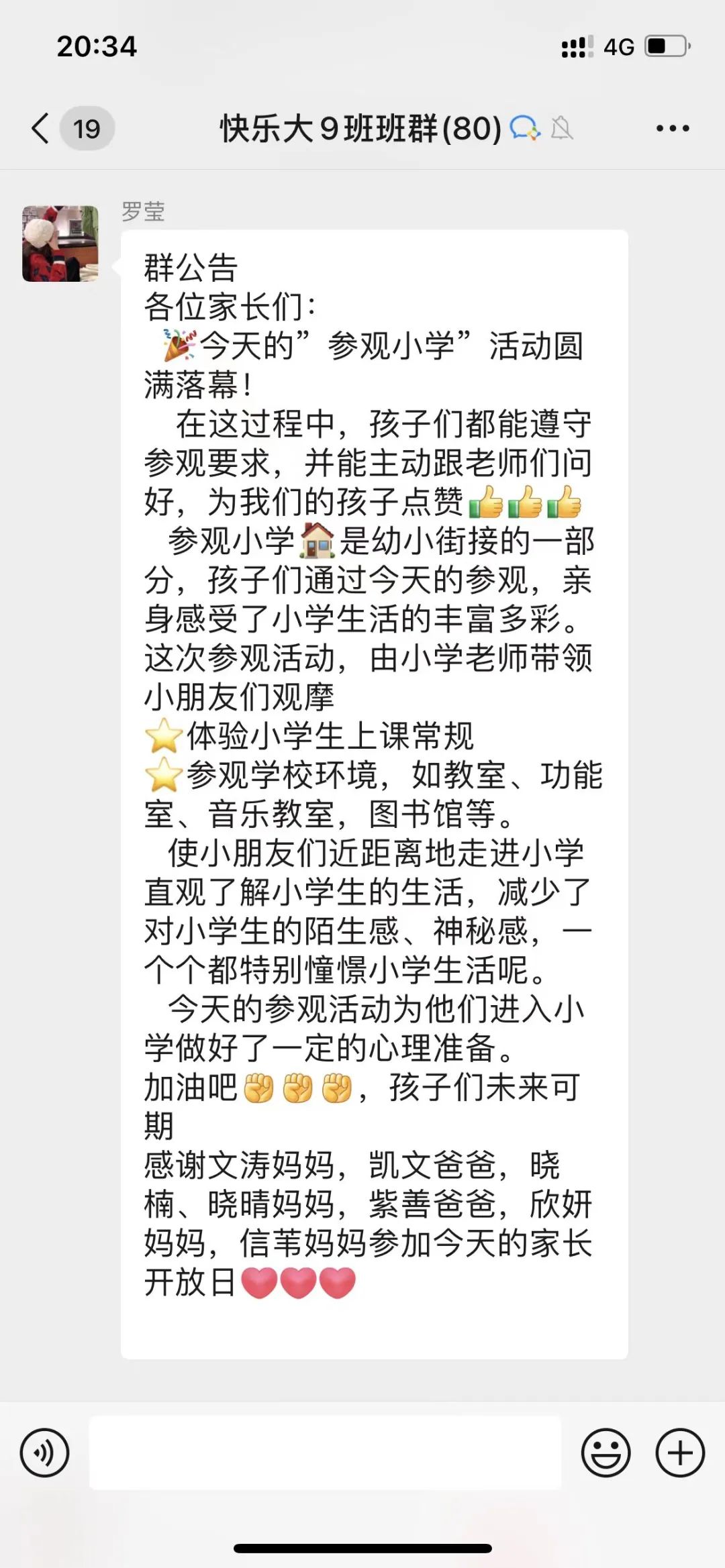Open the group chat overflow menu
This screenshot has width=725, height=1568.
[x=672, y=128]
